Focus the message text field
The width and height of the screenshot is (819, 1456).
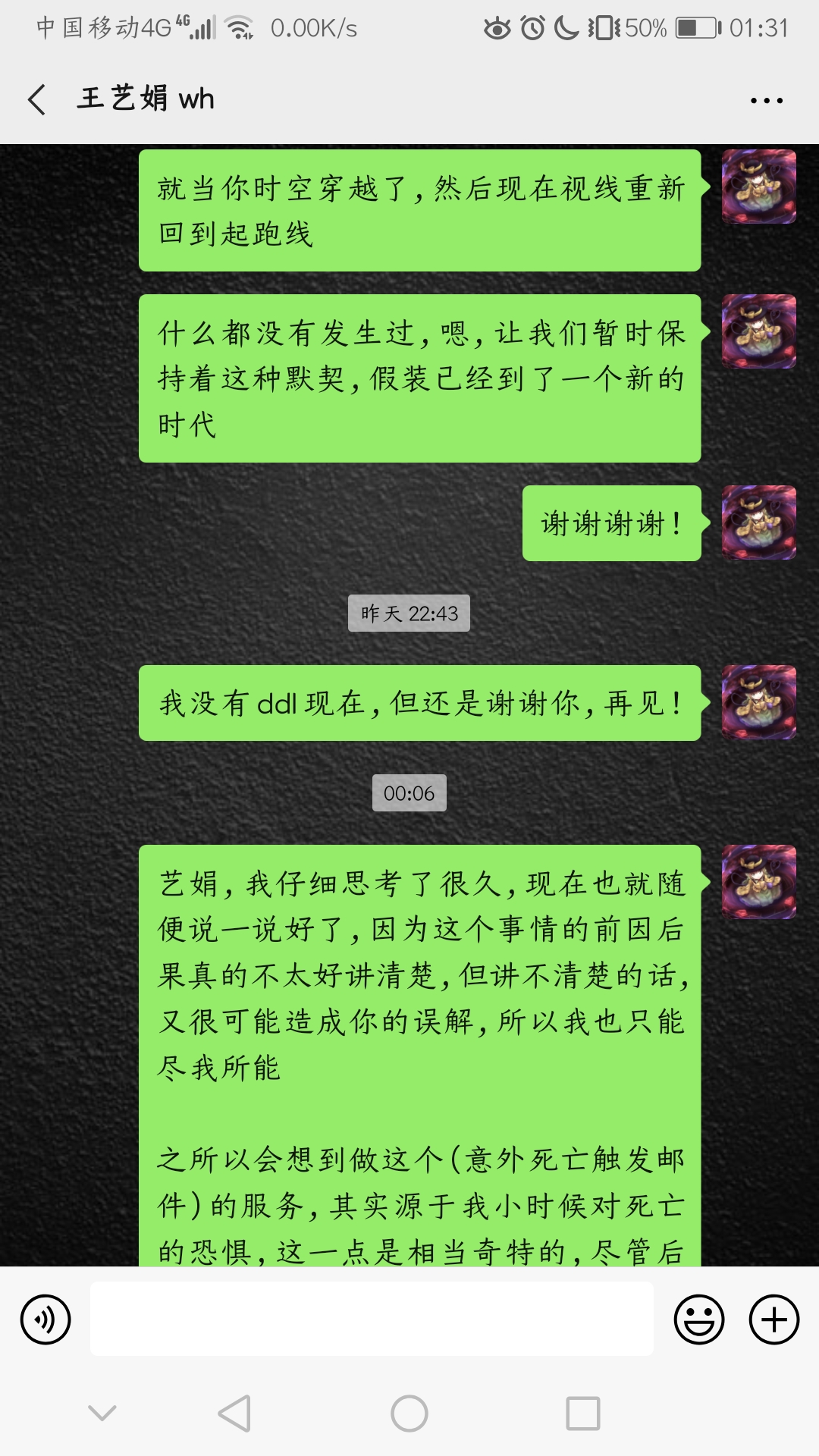(372, 1319)
